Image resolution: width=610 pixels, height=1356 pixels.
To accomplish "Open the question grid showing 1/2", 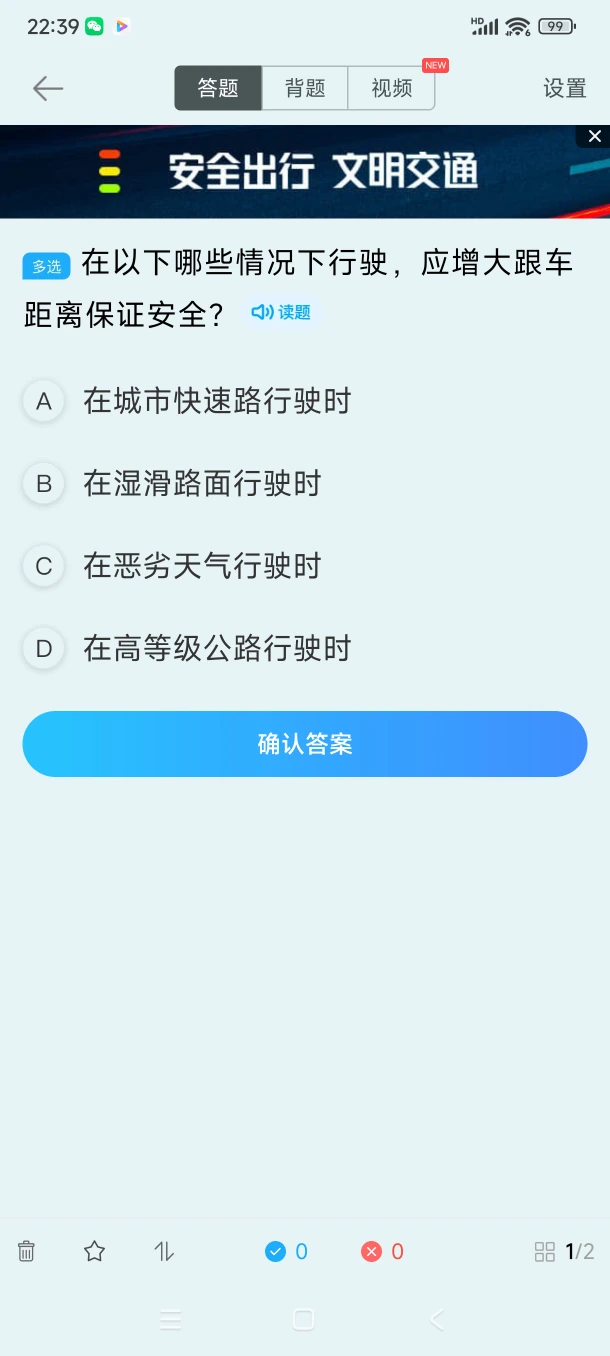I will (564, 1251).
